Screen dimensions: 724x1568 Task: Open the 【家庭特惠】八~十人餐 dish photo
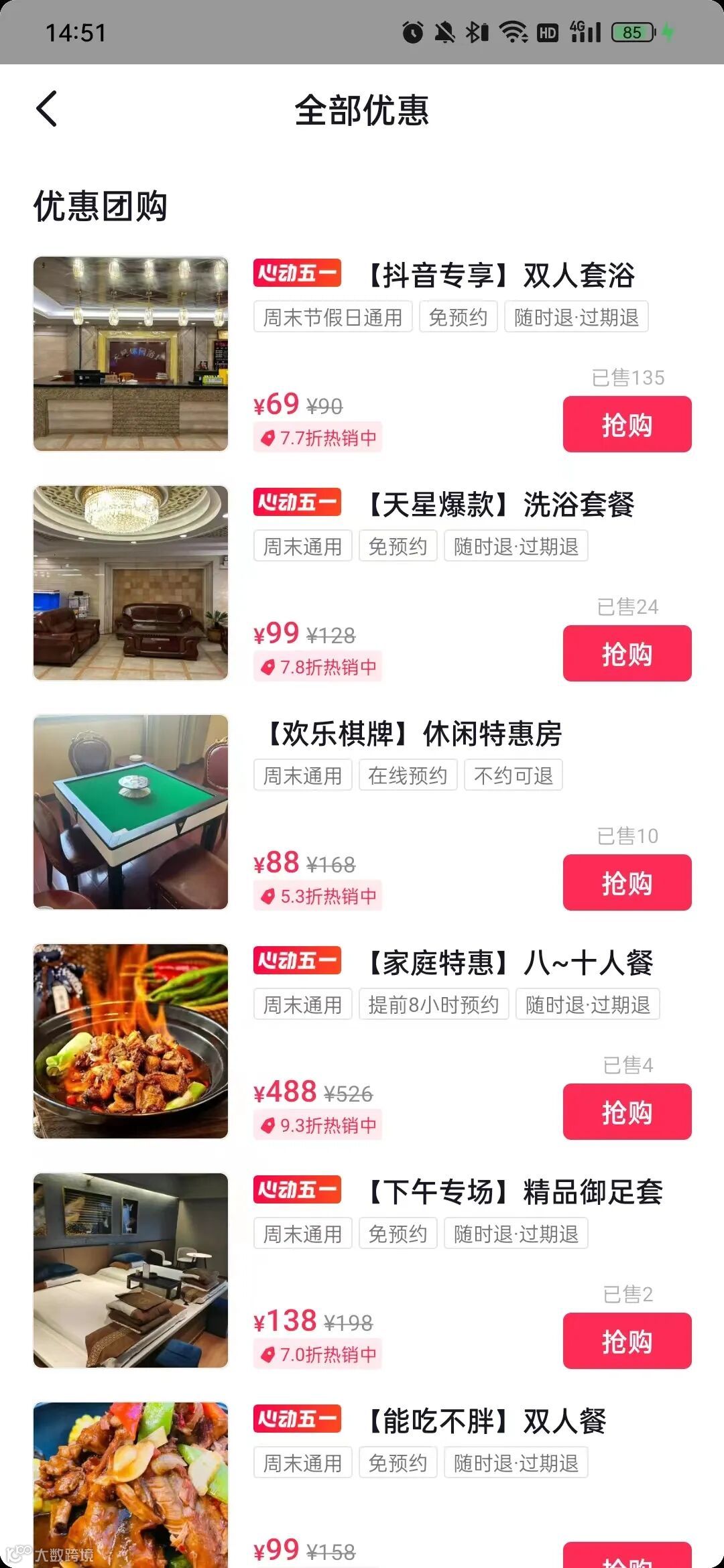coord(131,1041)
